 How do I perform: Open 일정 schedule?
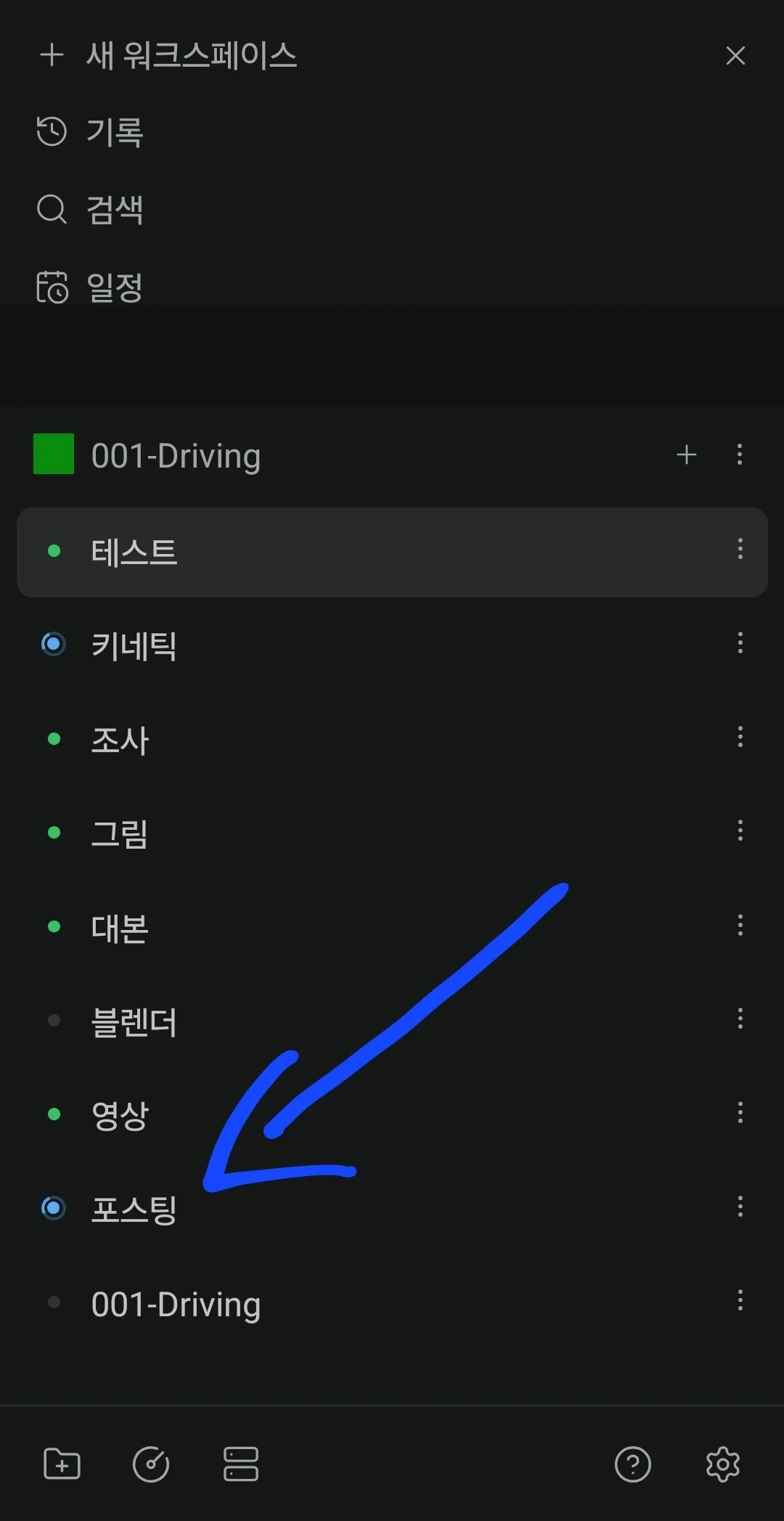click(90, 288)
